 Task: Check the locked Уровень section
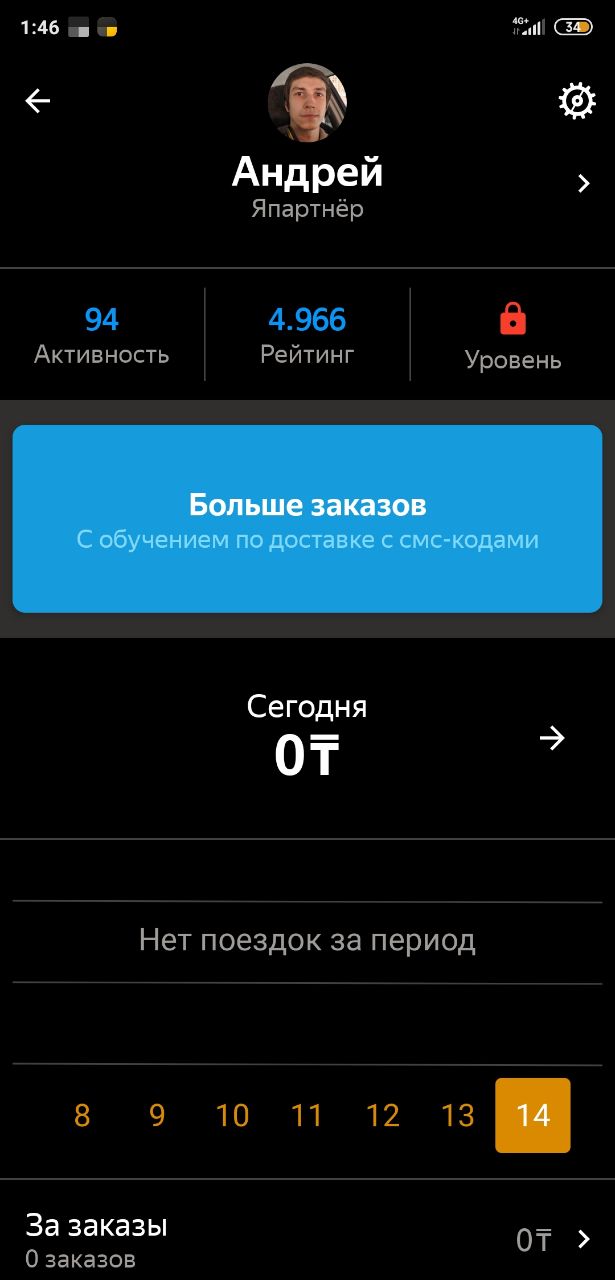(x=513, y=337)
